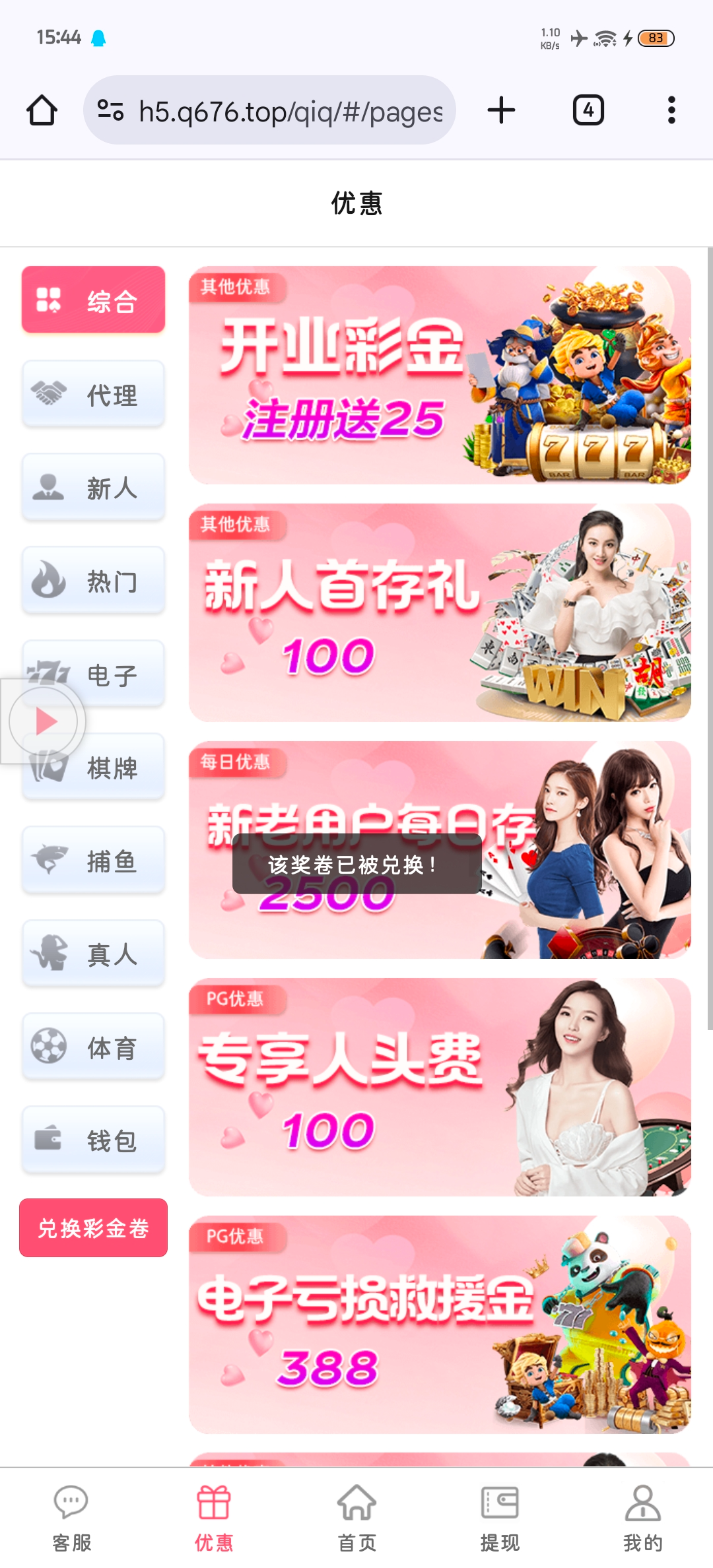Screen dimensions: 713x1568
Task: Select the 新人 category
Action: [93, 488]
